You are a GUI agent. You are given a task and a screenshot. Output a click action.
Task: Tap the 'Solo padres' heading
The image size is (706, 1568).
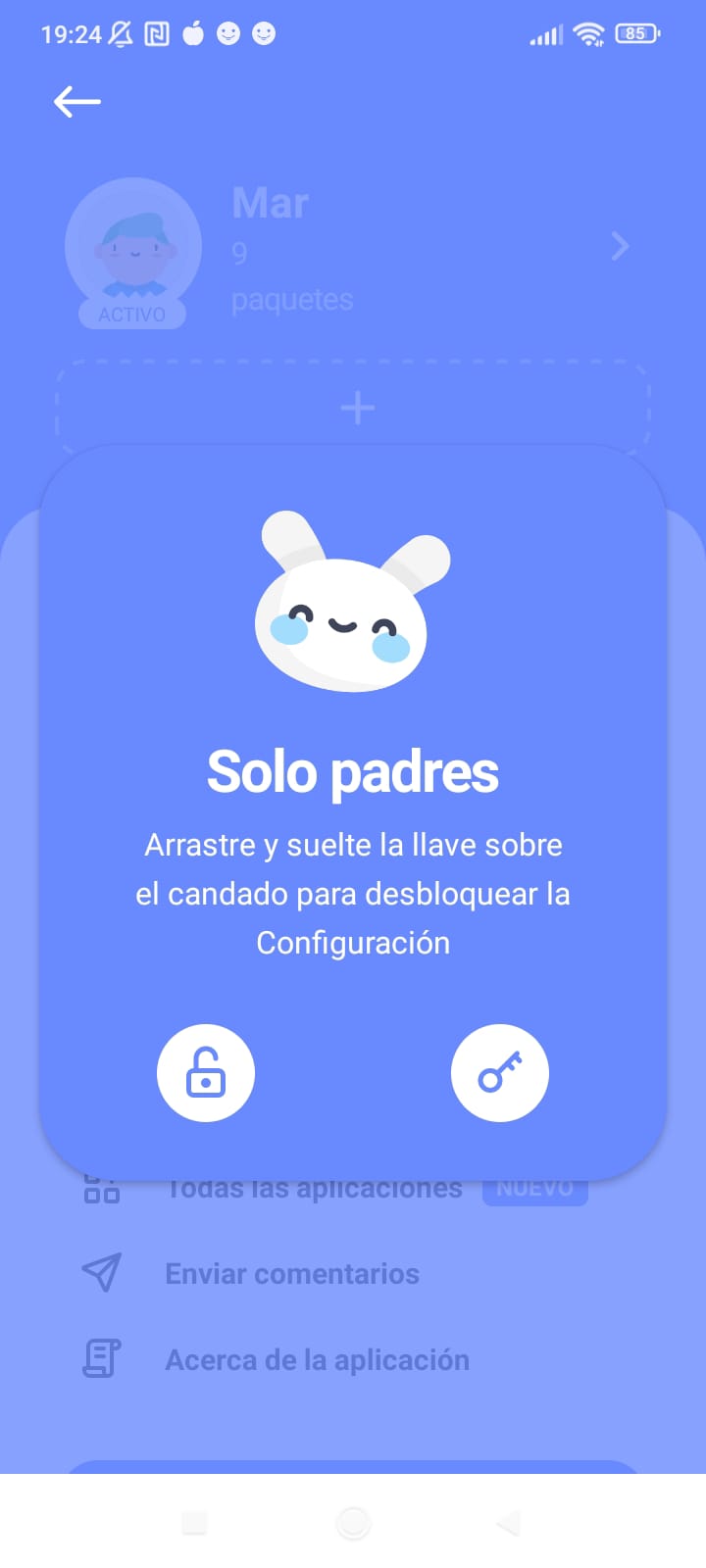(x=352, y=770)
